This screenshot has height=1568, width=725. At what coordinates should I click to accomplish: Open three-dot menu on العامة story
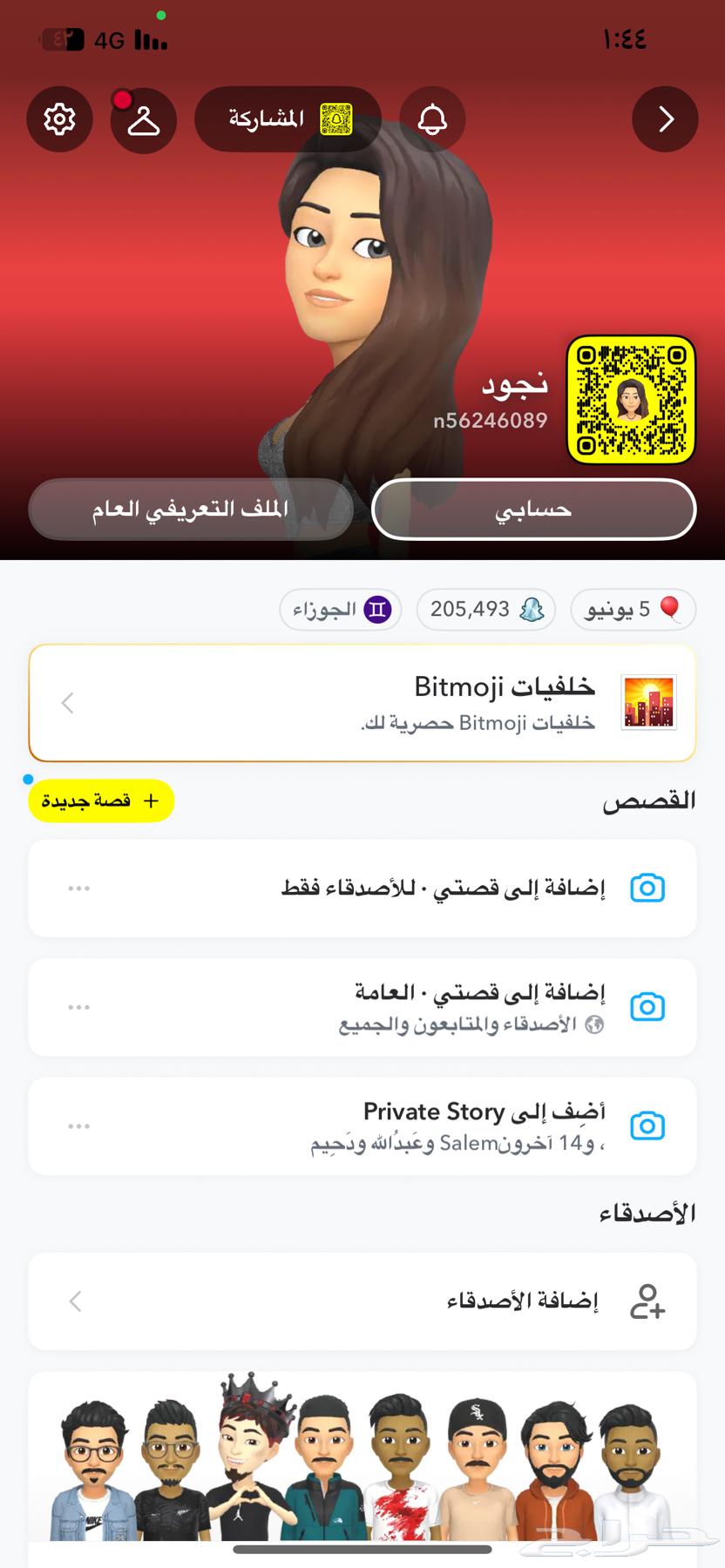(78, 1007)
